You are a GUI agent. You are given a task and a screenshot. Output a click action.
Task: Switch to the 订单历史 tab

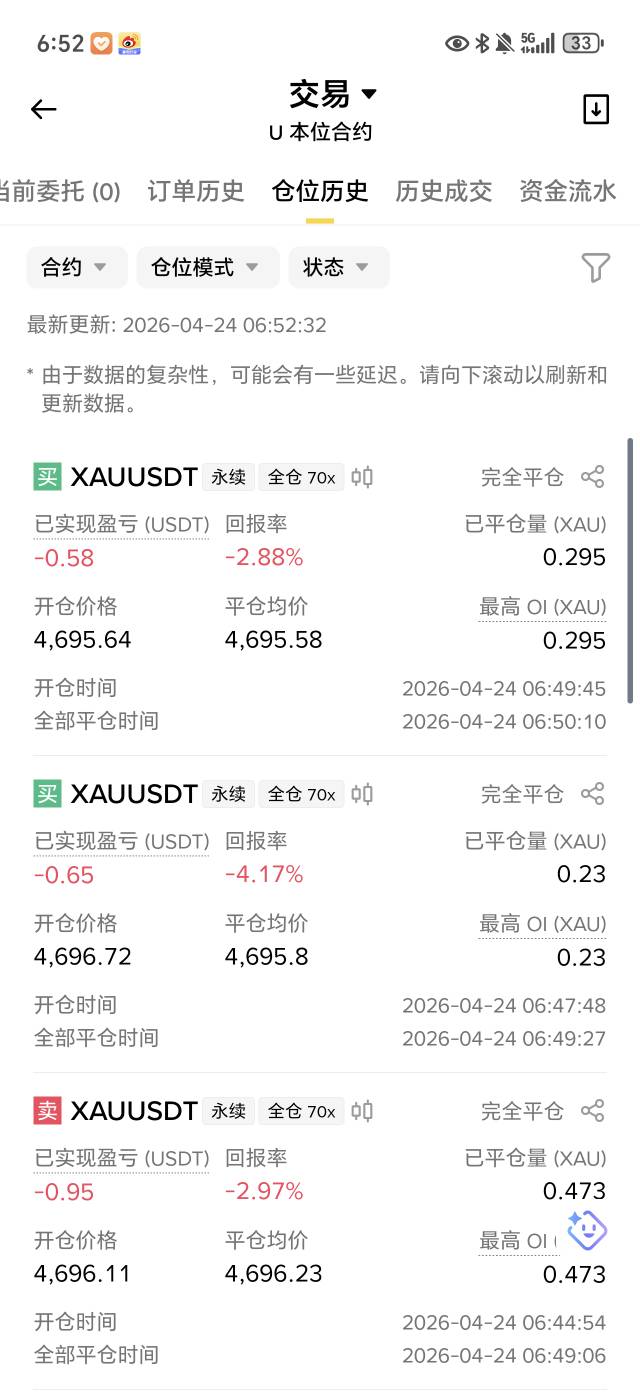pos(196,191)
